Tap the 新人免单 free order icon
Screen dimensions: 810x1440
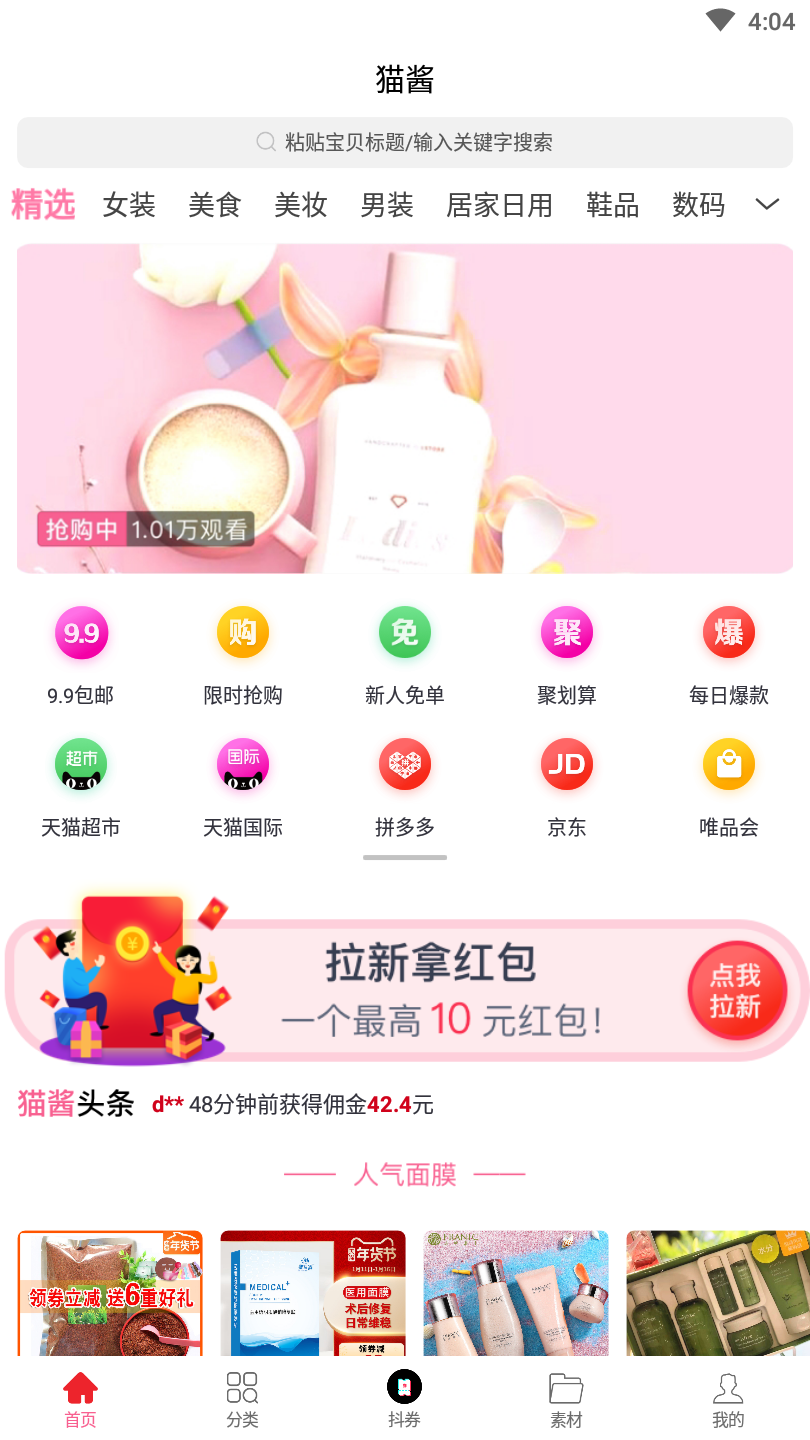(x=405, y=632)
